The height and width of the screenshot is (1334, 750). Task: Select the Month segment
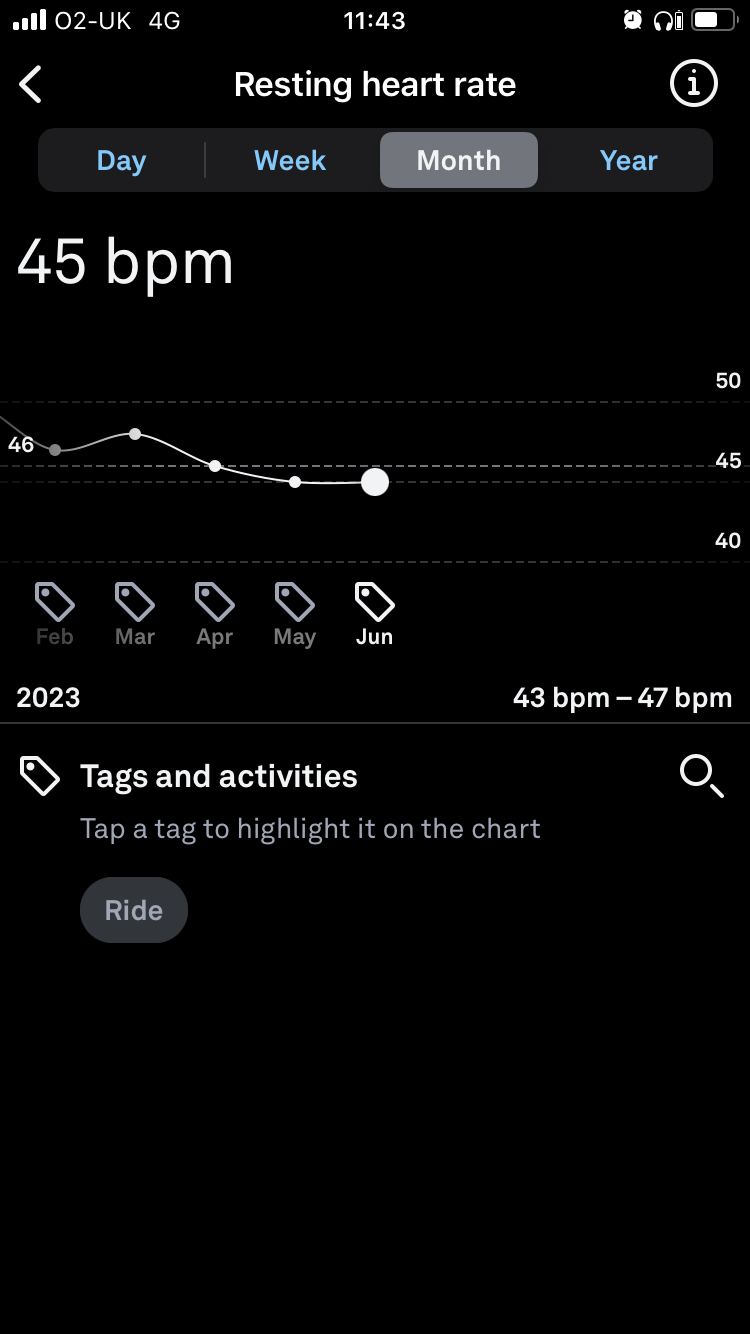(459, 160)
